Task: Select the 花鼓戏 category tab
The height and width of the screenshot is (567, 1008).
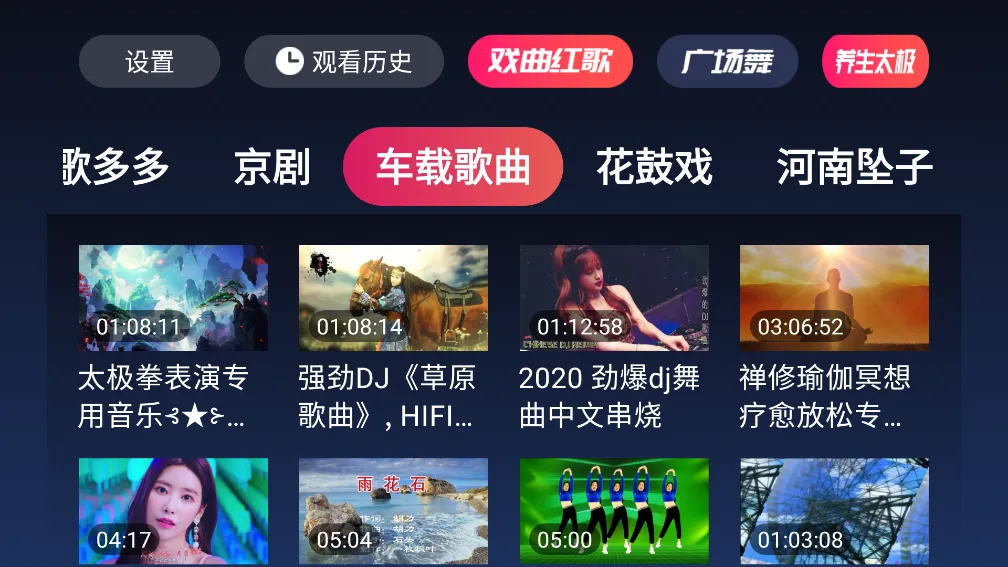Action: pos(654,167)
